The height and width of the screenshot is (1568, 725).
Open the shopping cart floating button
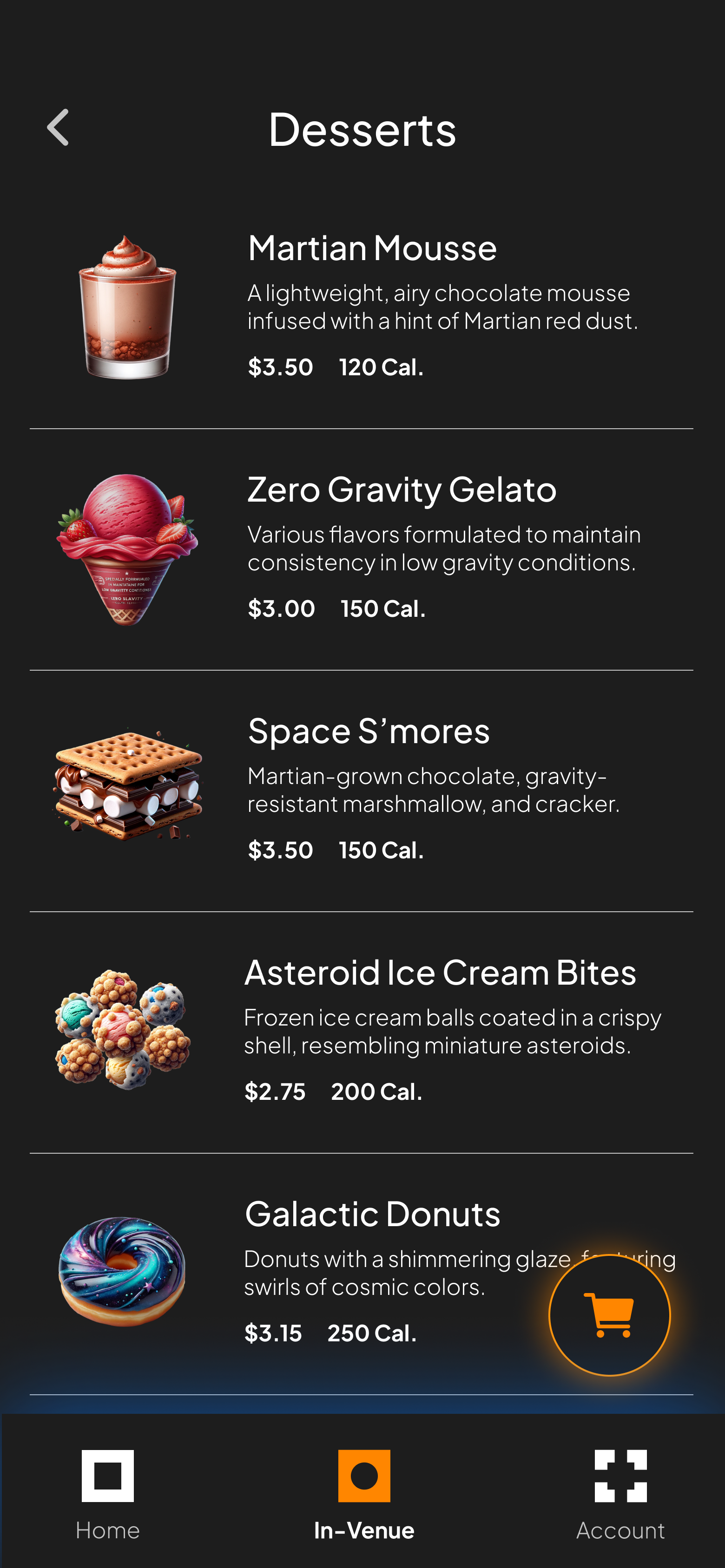pos(609,1315)
